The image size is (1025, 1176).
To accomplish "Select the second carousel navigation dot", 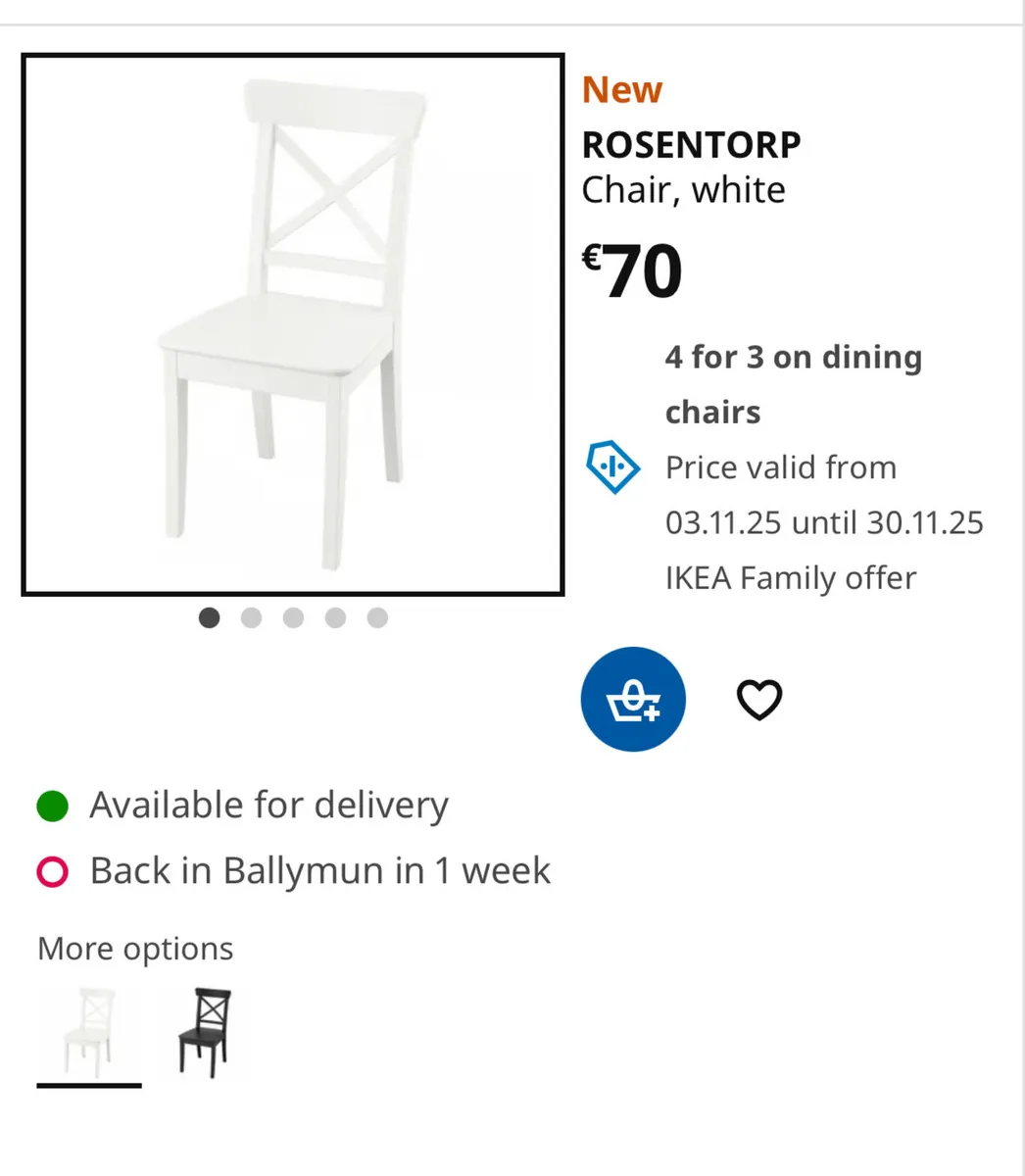I will 251,617.
